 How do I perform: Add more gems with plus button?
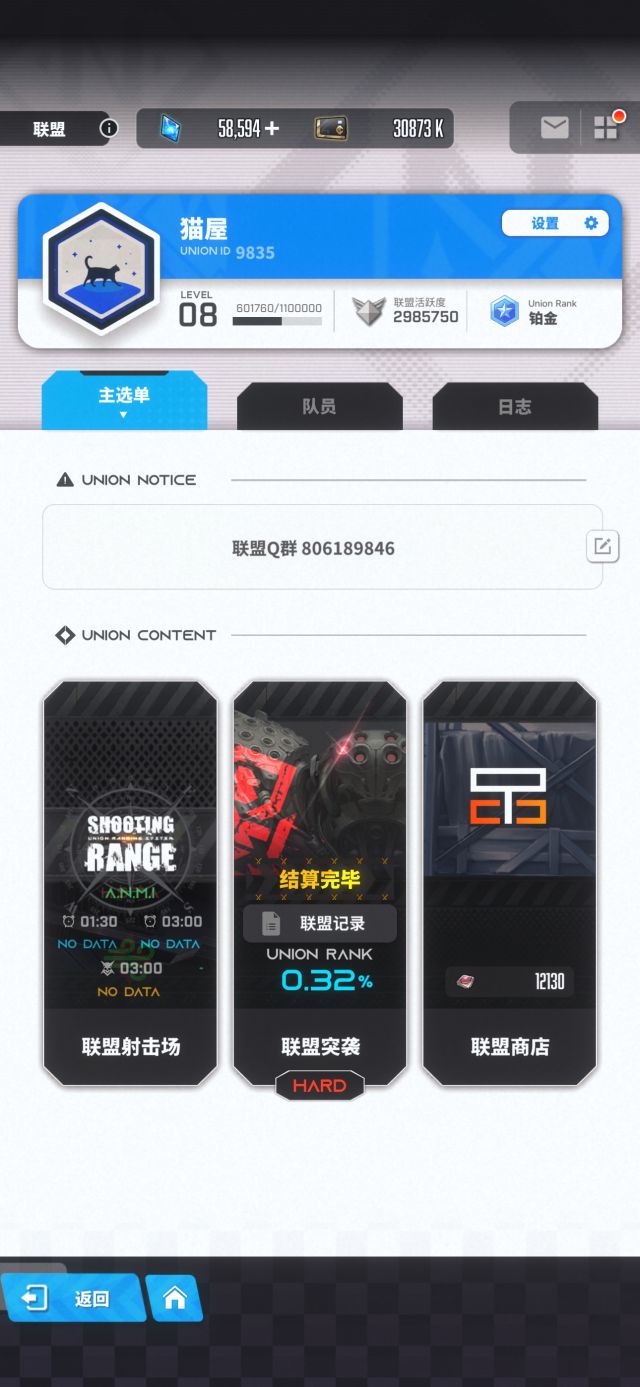click(x=272, y=128)
